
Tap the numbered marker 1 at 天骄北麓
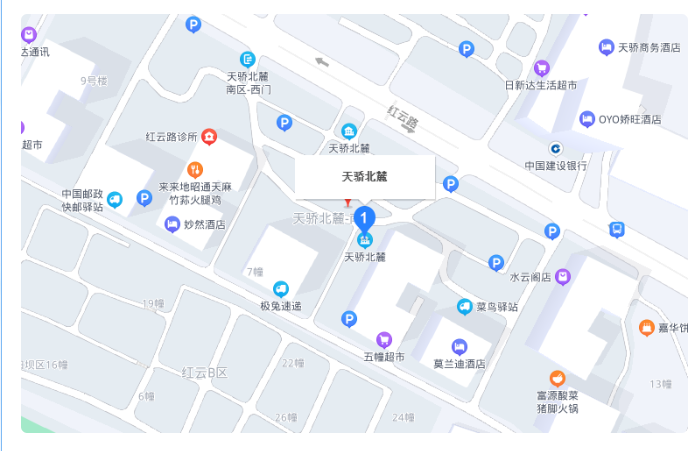(x=365, y=216)
